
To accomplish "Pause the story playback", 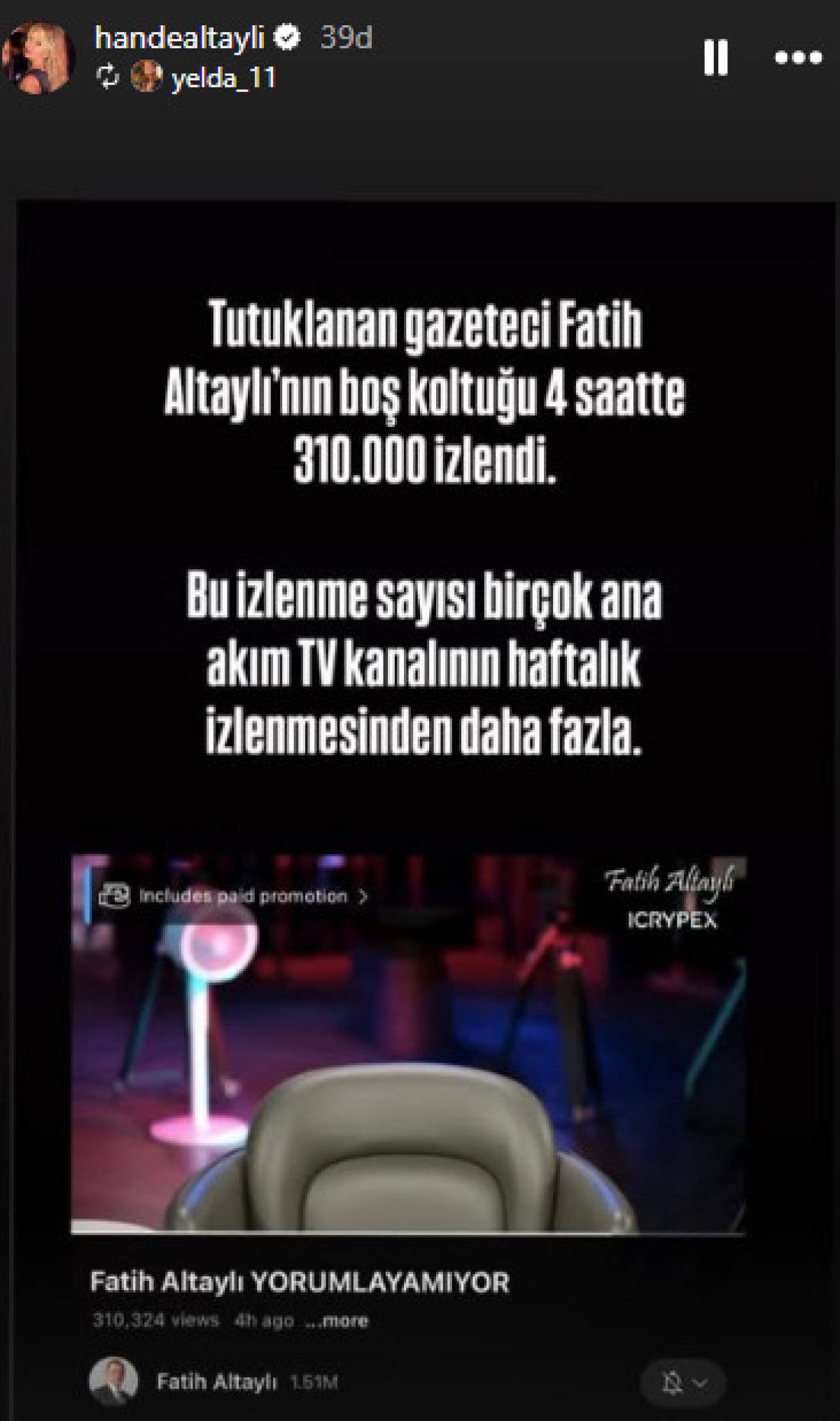I will pyautogui.click(x=715, y=57).
